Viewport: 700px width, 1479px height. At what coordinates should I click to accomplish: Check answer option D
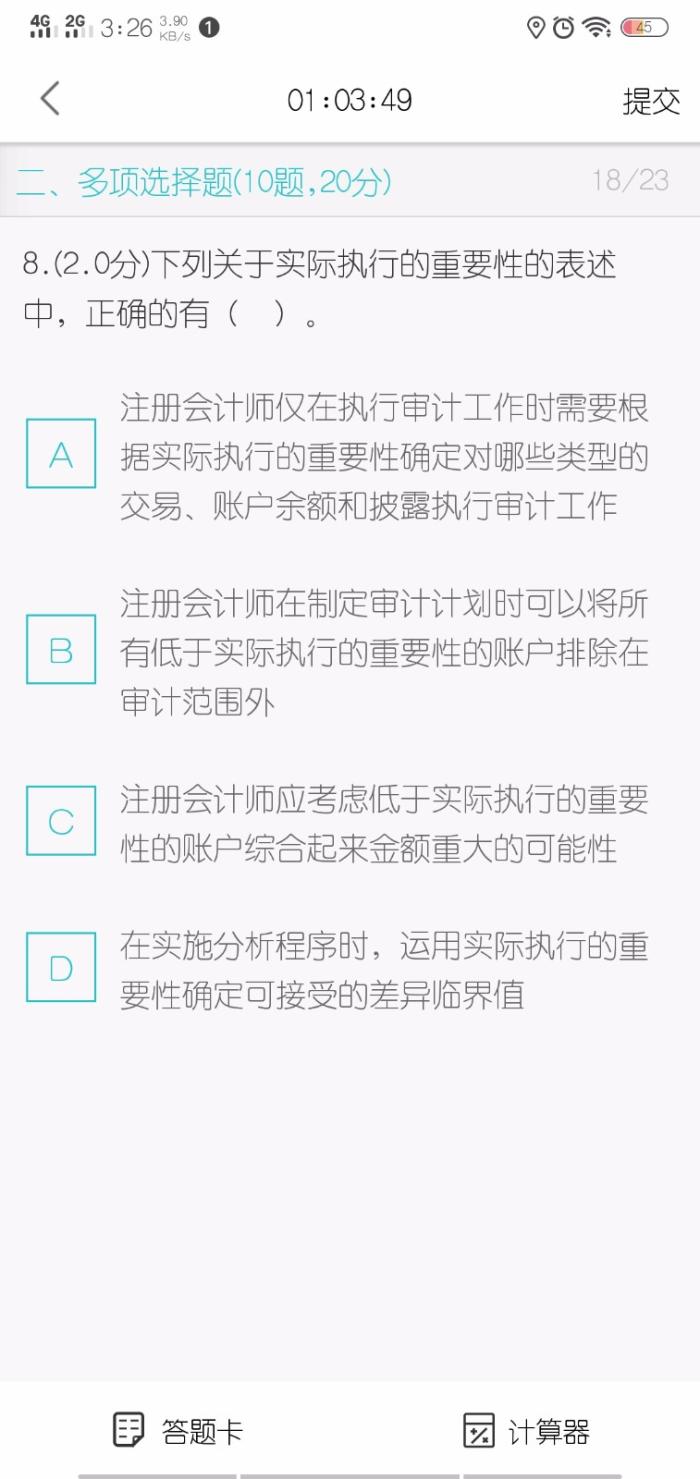61,967
